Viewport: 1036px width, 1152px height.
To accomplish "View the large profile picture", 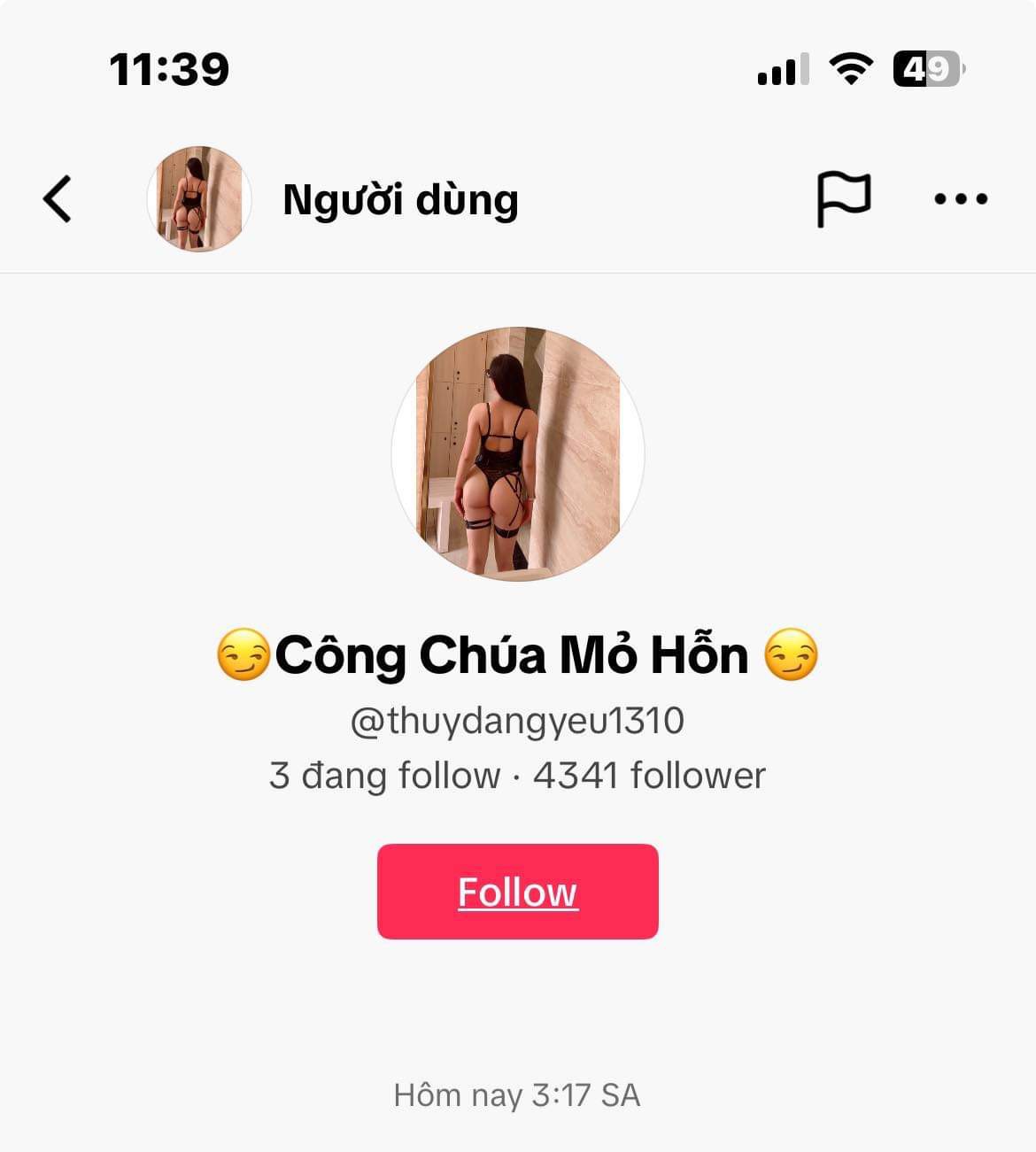I will pos(518,454).
